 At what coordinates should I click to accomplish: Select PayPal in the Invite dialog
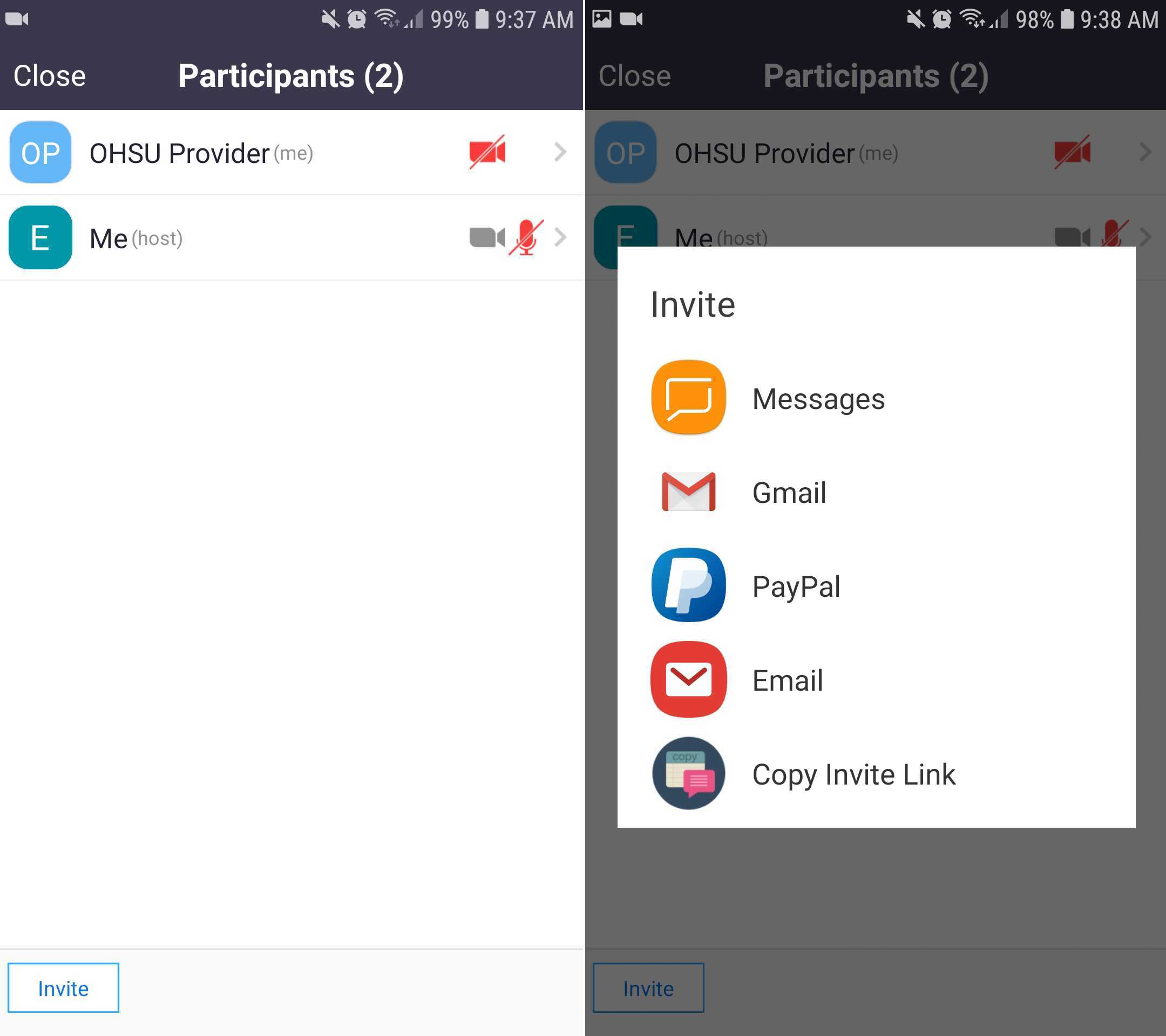795,585
